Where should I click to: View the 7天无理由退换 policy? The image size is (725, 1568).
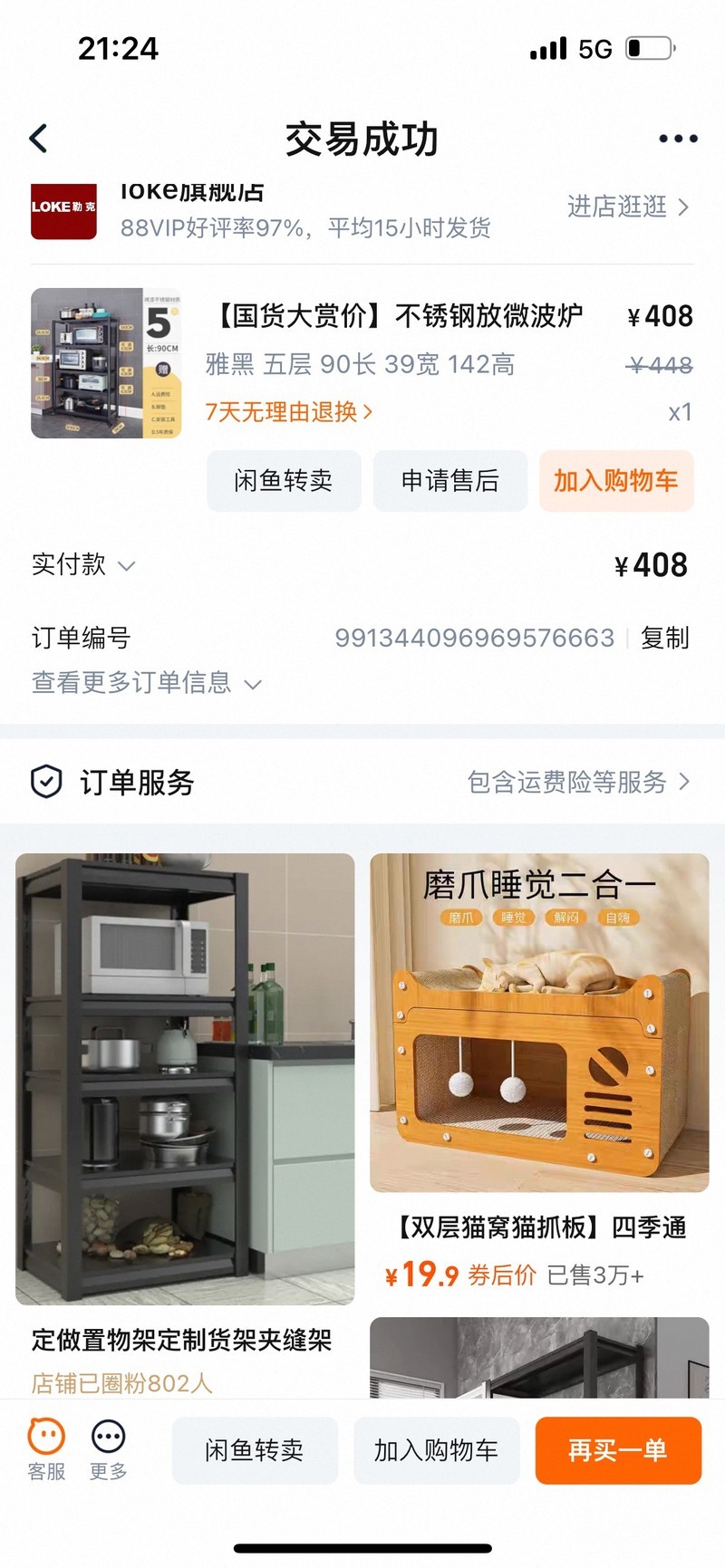288,412
